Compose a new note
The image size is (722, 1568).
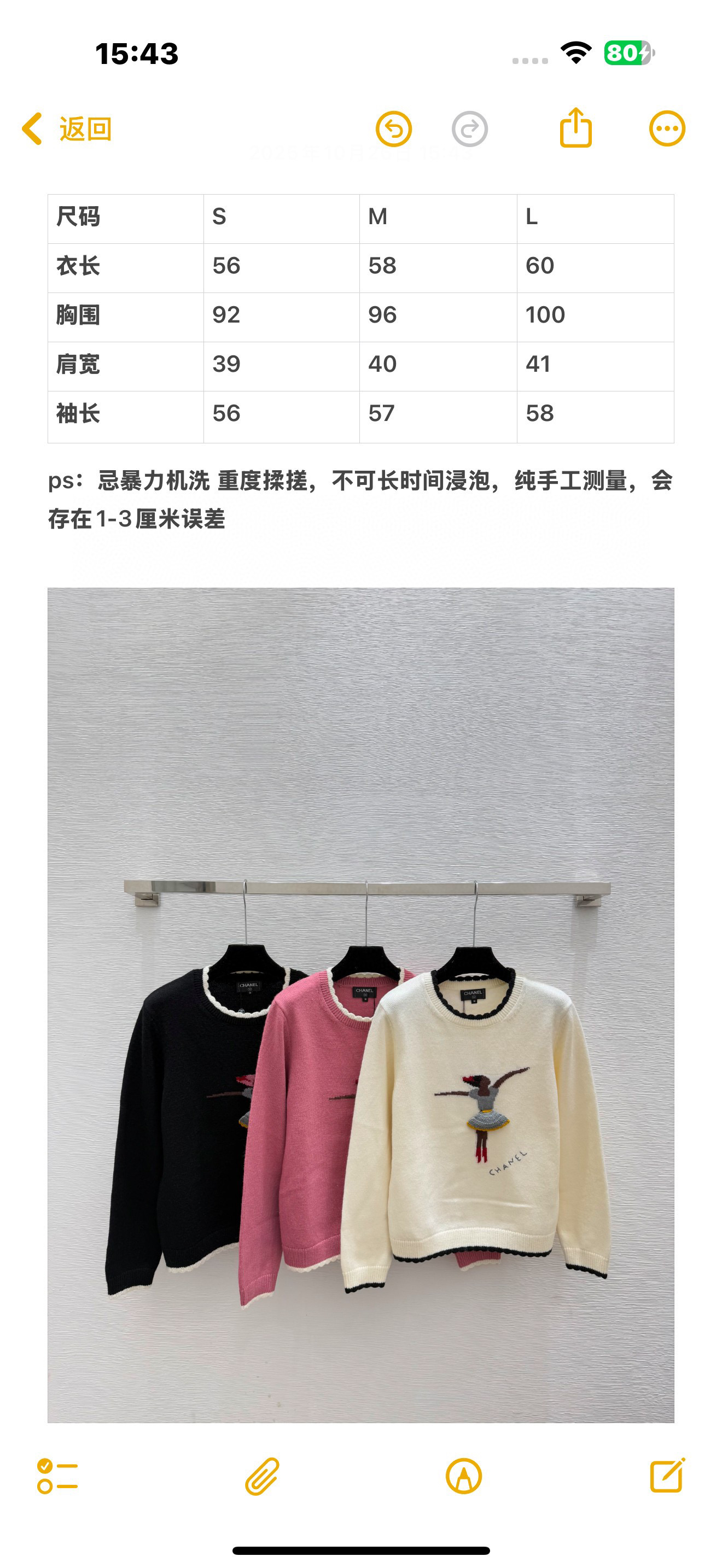(x=667, y=1476)
